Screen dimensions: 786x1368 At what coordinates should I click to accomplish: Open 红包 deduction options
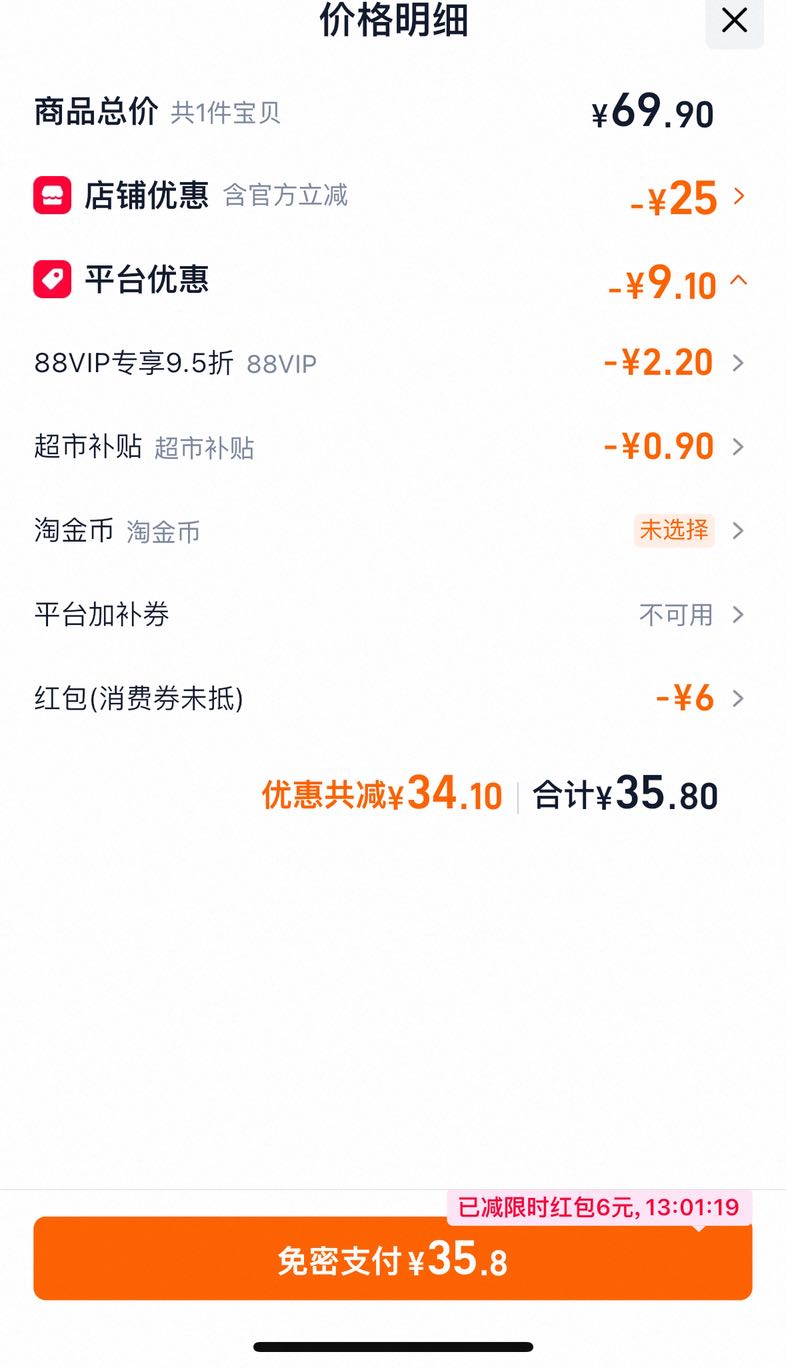click(392, 698)
